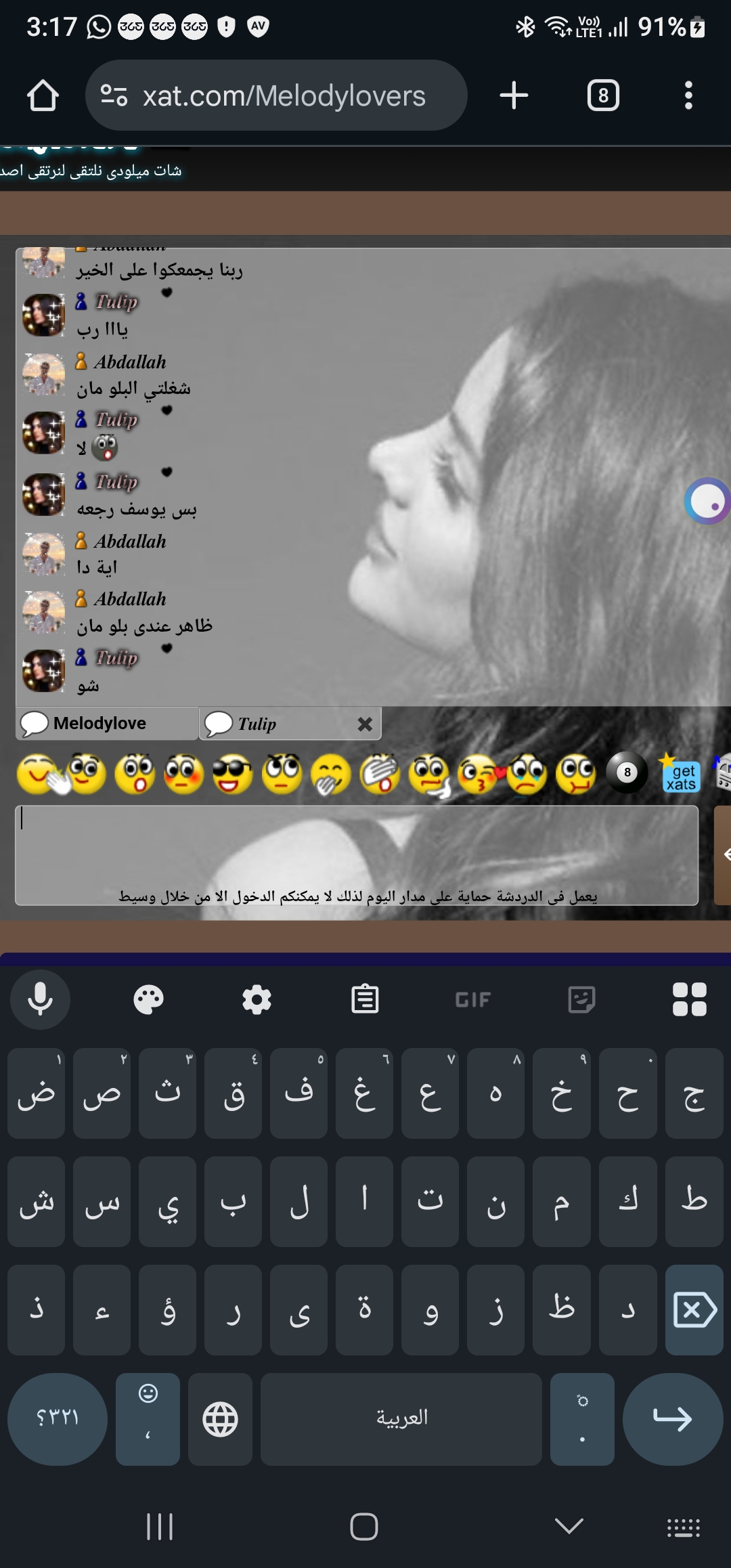
Task: Open the keyboard clipboard
Action: 365,999
